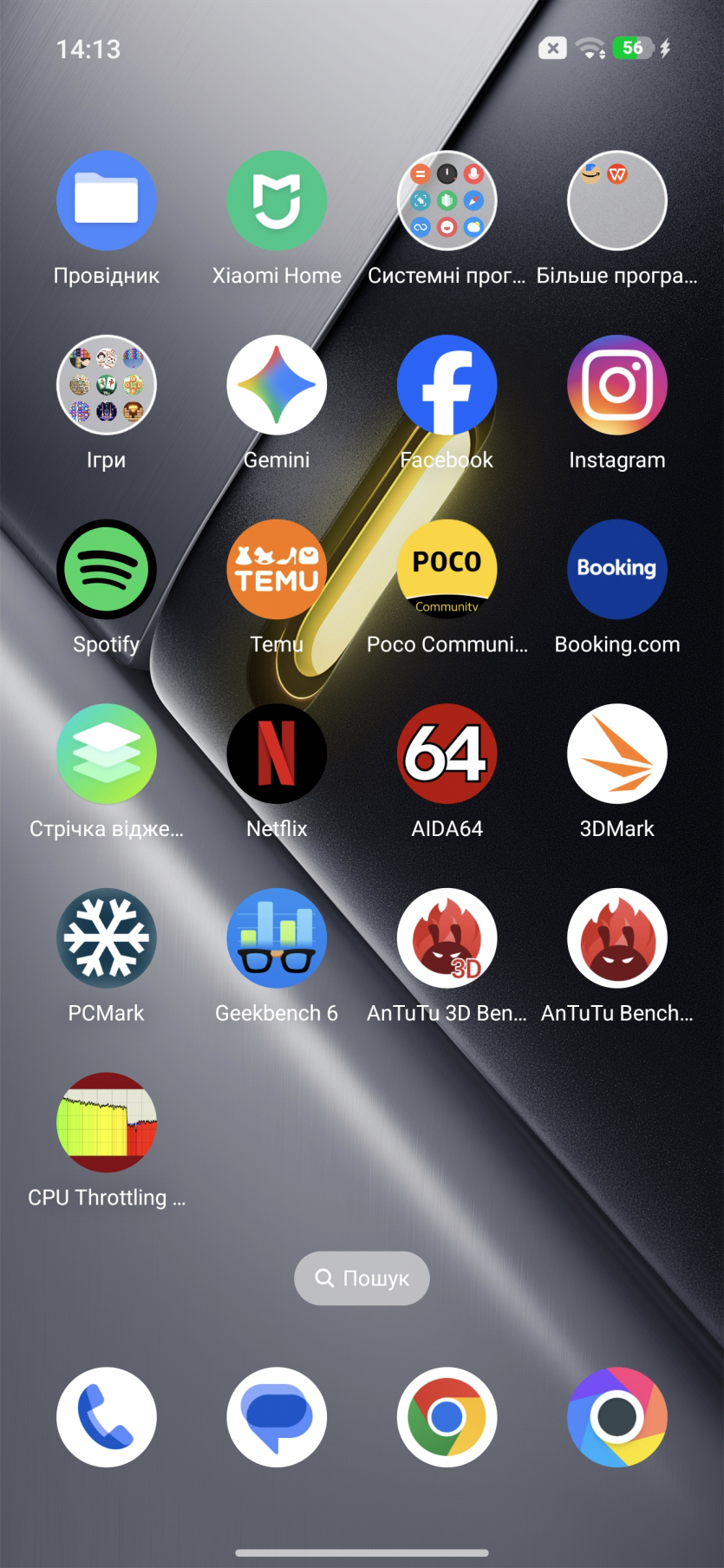Open Booking.com
The width and height of the screenshot is (724, 1568).
pyautogui.click(x=616, y=570)
